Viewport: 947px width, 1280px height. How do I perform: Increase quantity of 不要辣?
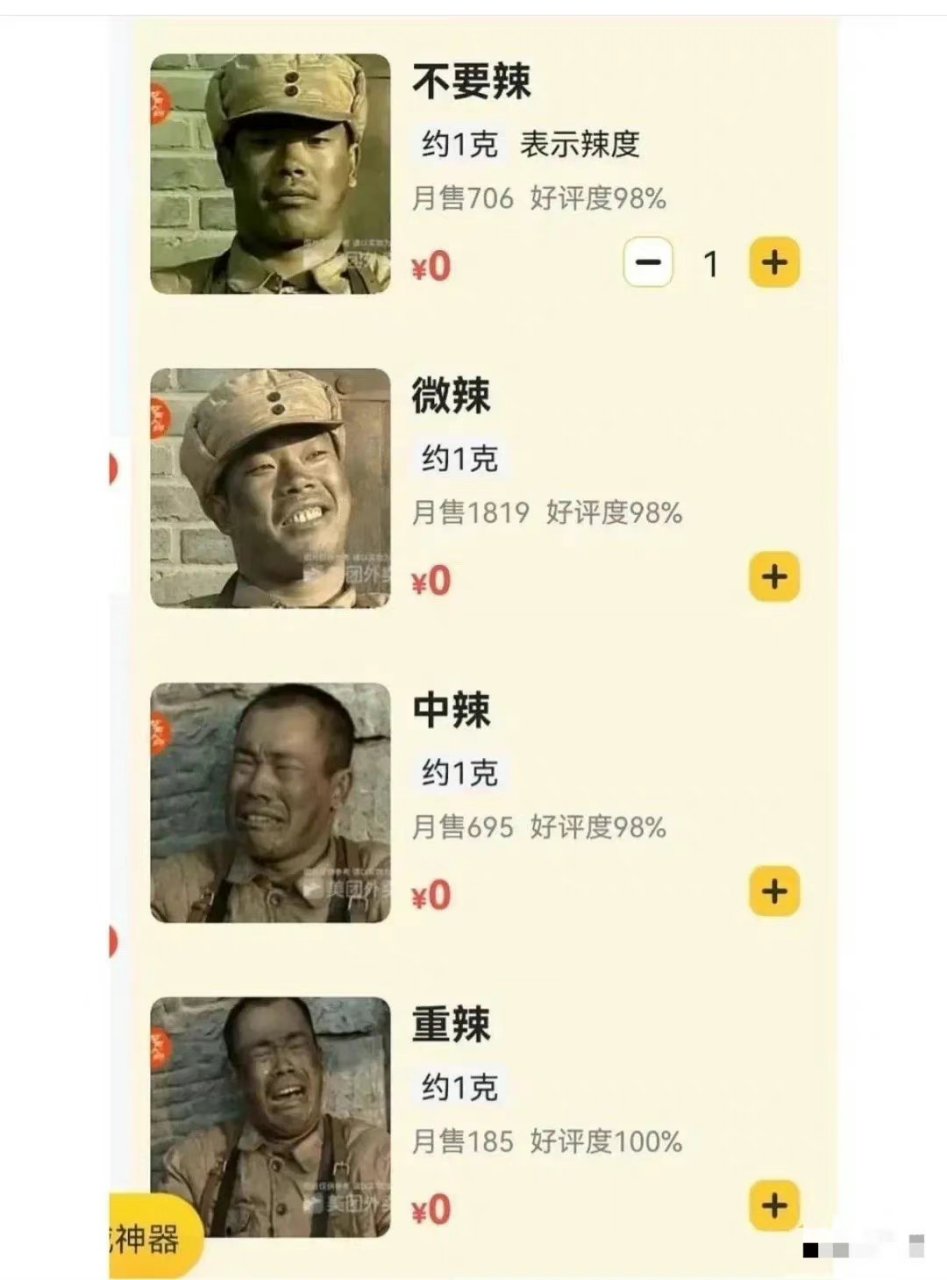(x=774, y=263)
